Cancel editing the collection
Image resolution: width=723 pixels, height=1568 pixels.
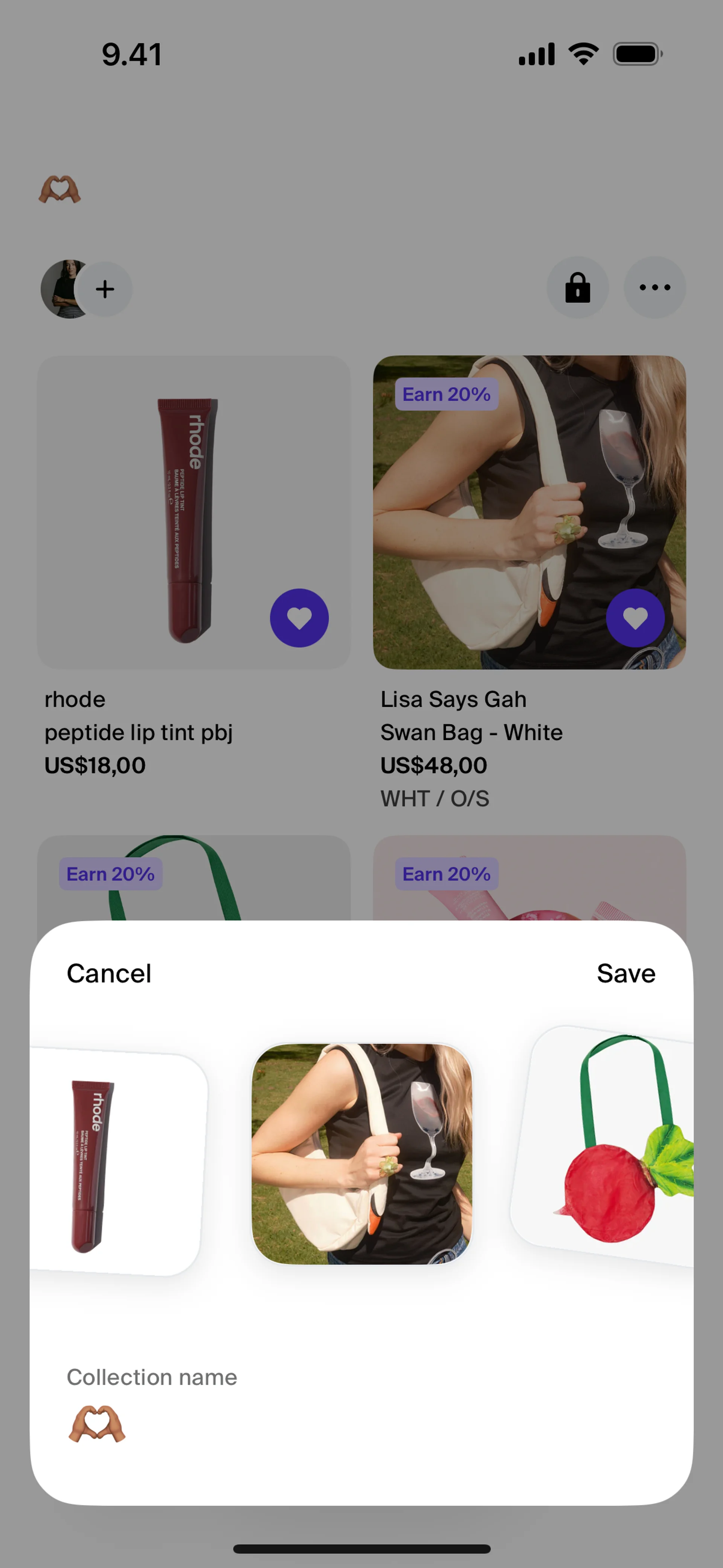tap(109, 973)
